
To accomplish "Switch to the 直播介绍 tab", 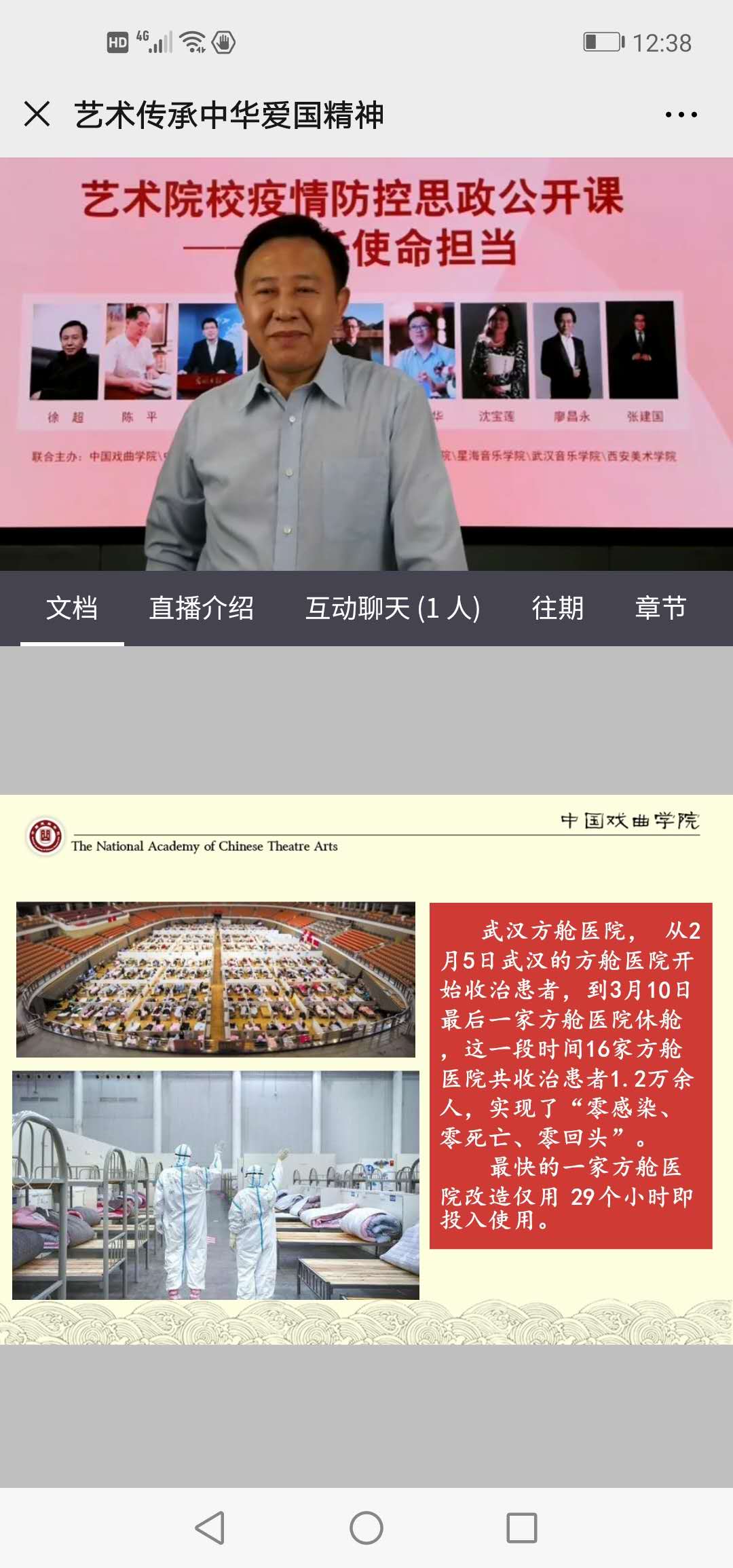I will (202, 608).
